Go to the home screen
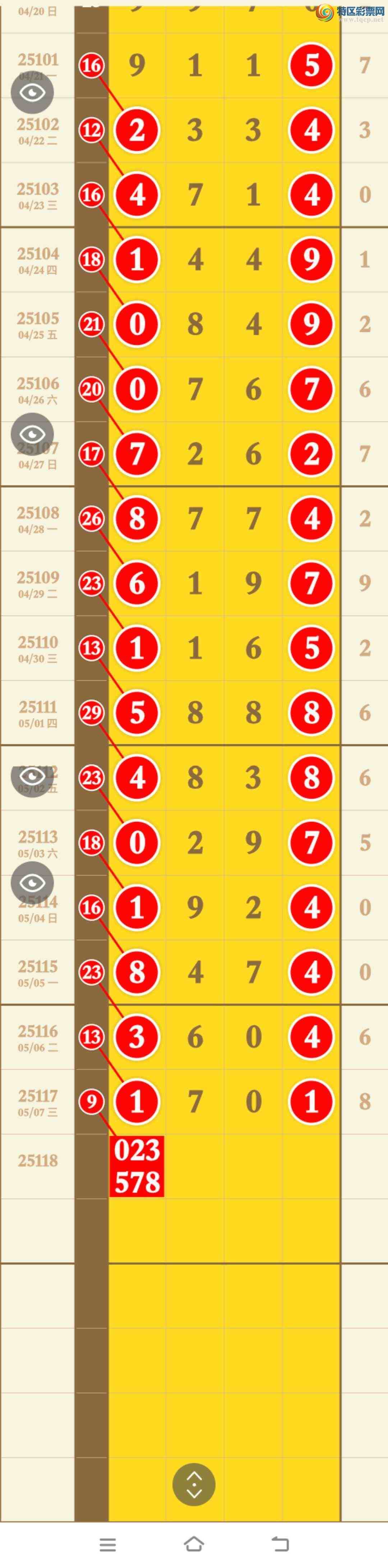Image resolution: width=388 pixels, height=1568 pixels. tap(194, 1544)
